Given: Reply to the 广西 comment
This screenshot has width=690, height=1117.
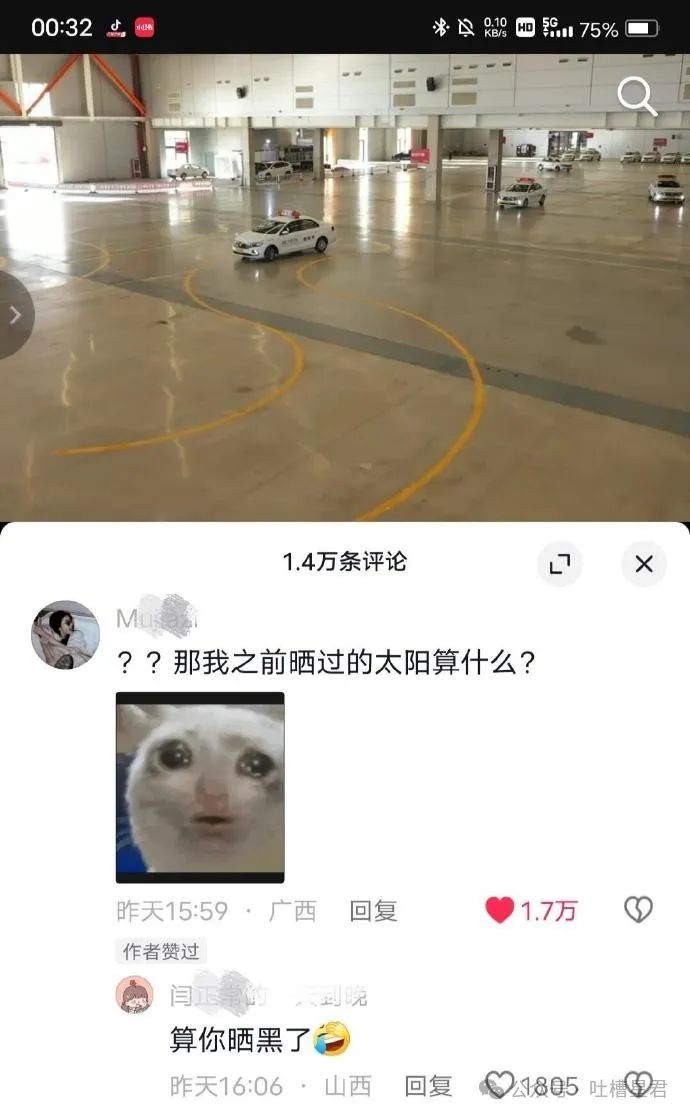Looking at the screenshot, I should (x=373, y=910).
